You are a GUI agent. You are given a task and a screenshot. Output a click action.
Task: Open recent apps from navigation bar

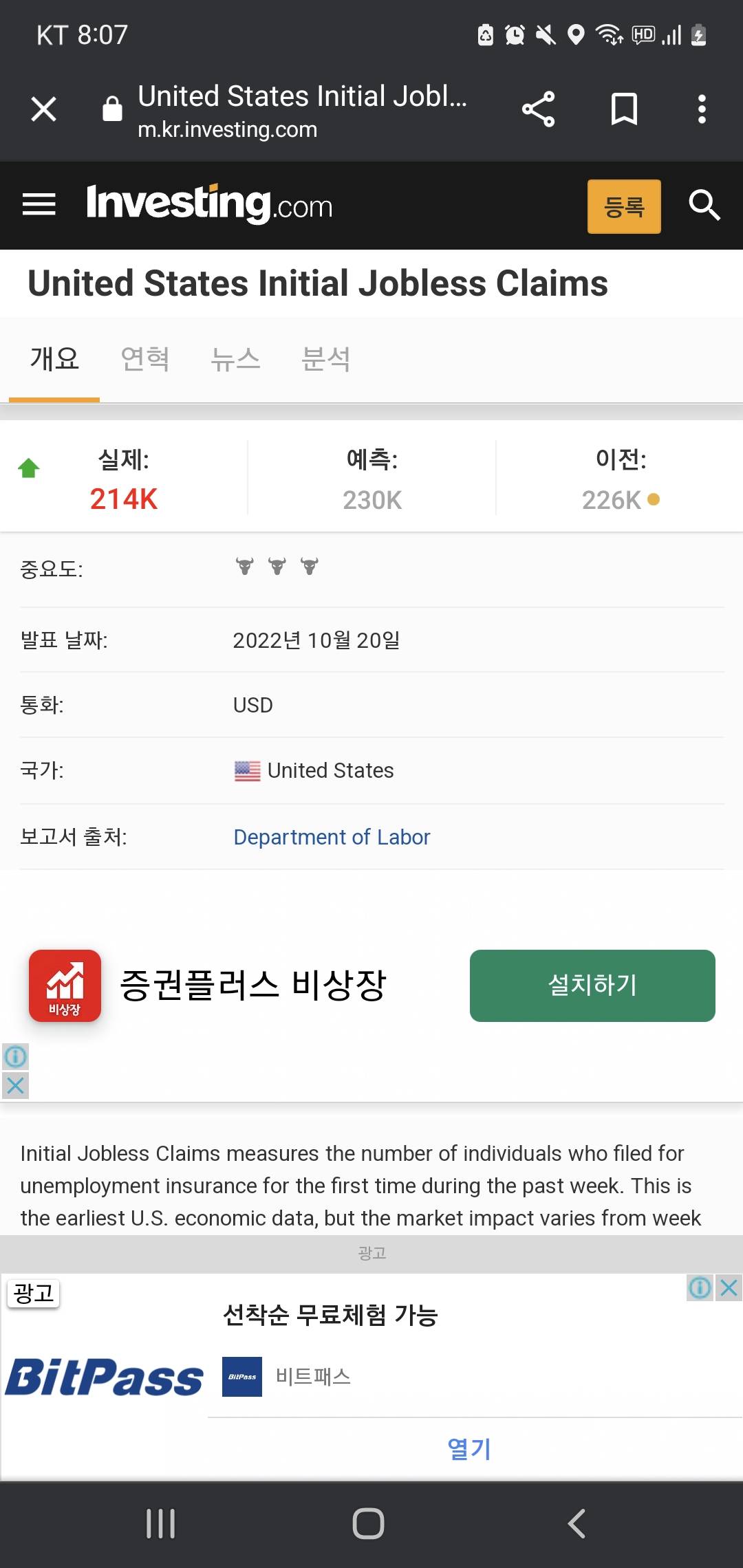point(161,1523)
